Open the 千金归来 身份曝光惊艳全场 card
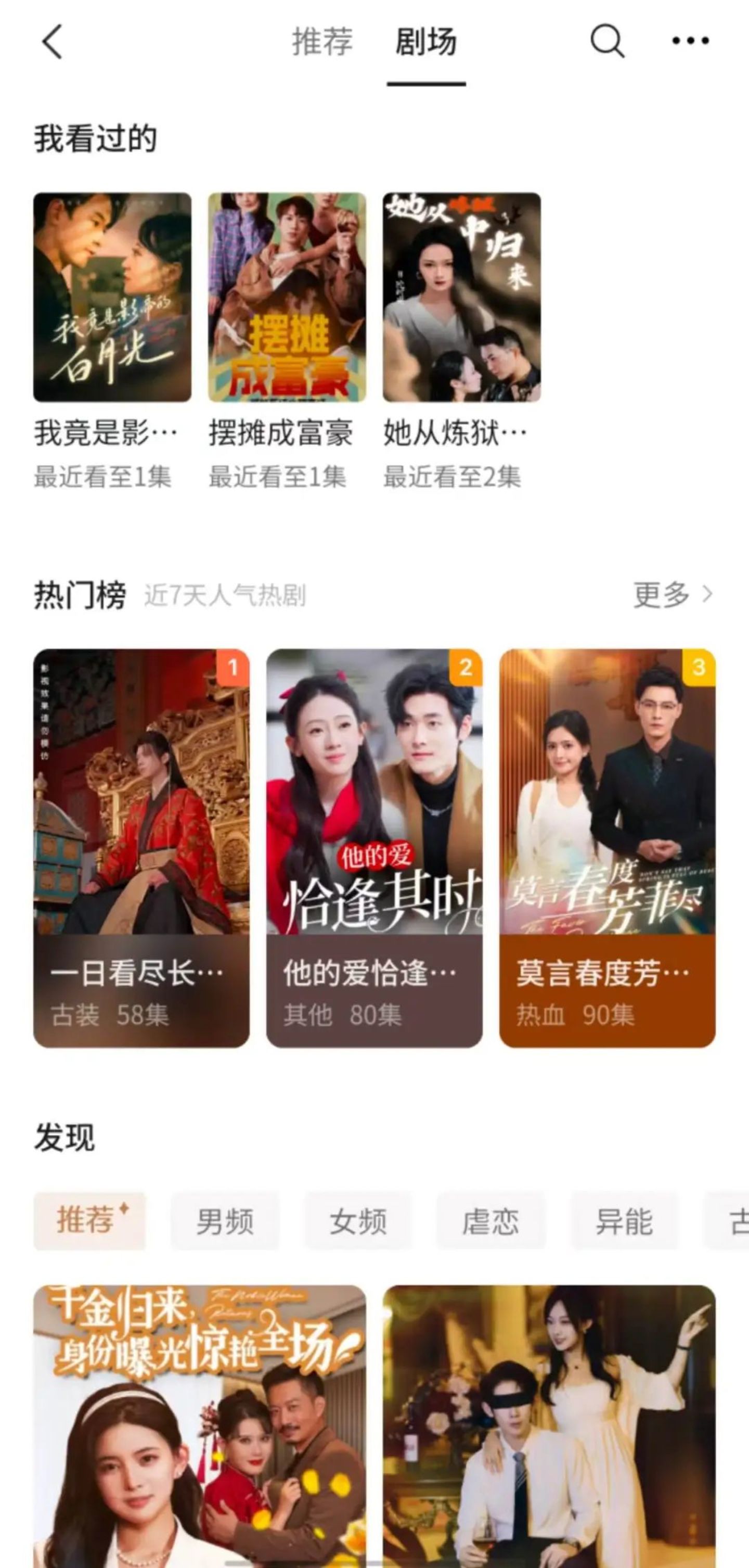 pyautogui.click(x=200, y=1424)
